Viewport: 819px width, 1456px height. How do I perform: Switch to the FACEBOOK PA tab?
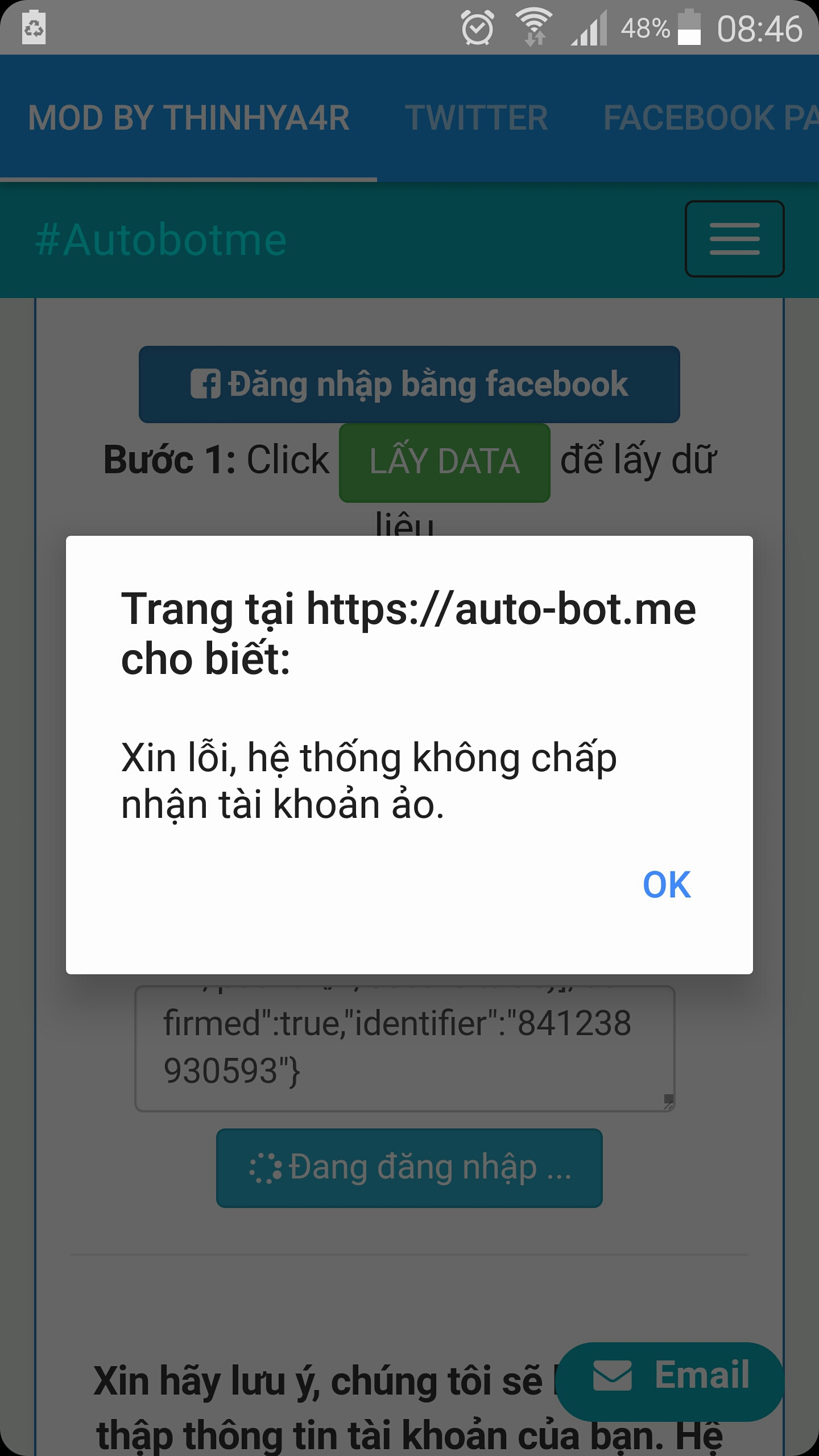710,118
